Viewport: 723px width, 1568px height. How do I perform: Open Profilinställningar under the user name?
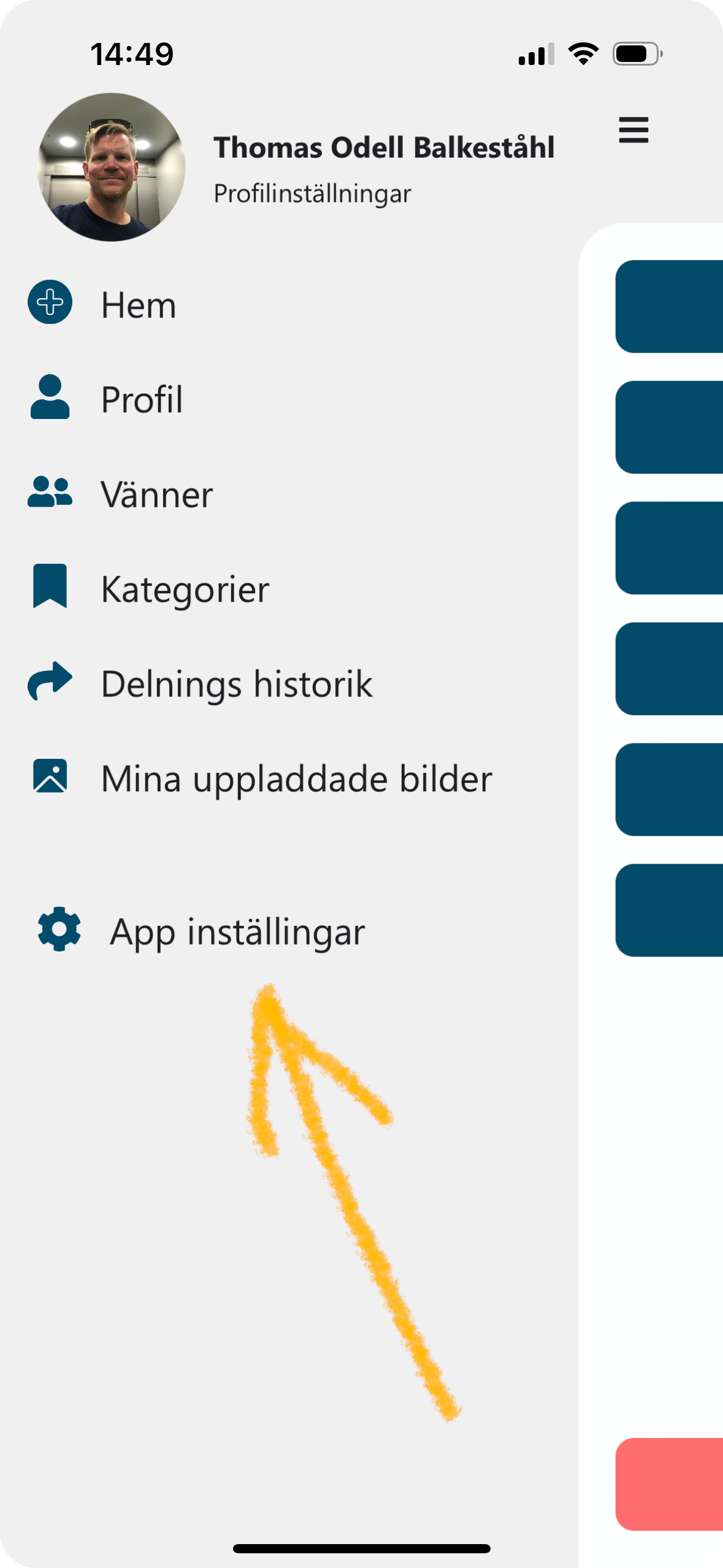click(312, 194)
